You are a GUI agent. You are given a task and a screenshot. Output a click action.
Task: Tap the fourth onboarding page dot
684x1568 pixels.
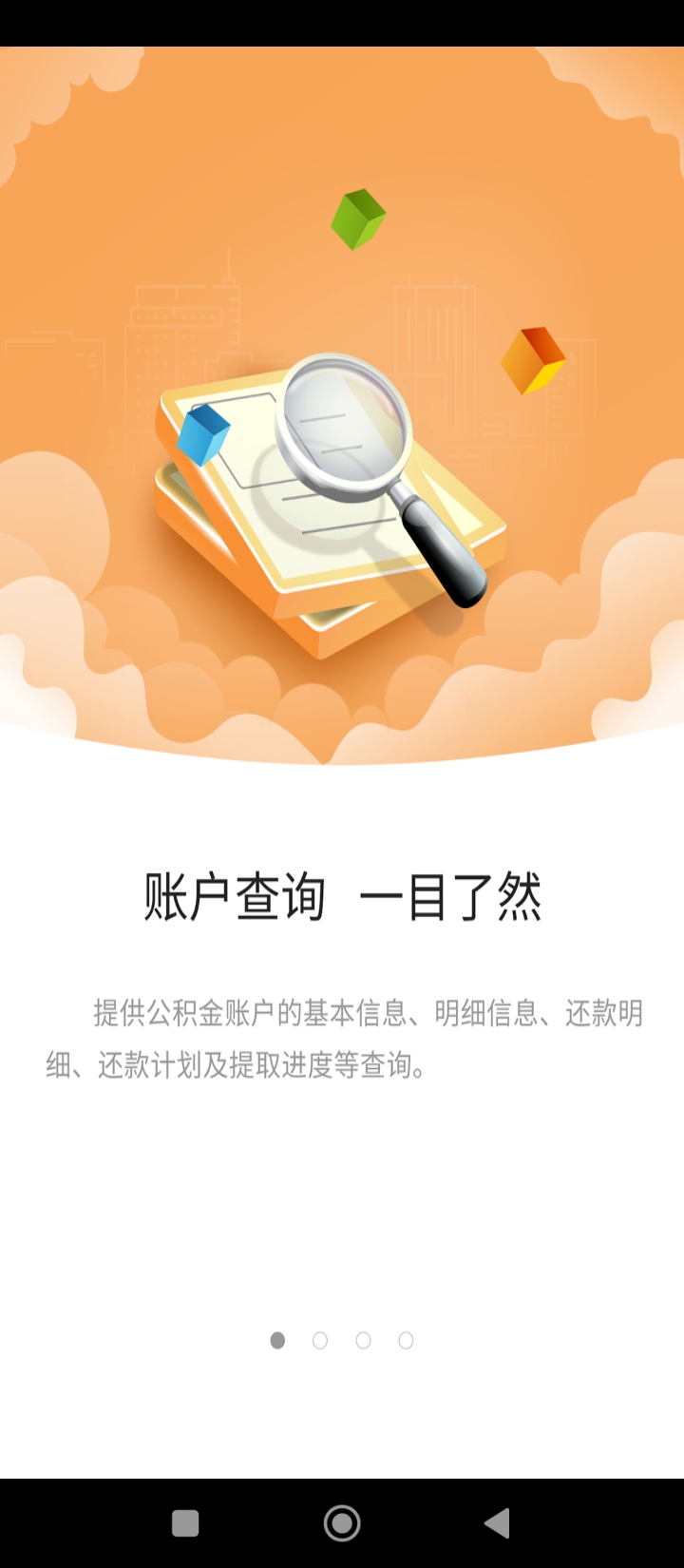(406, 1340)
